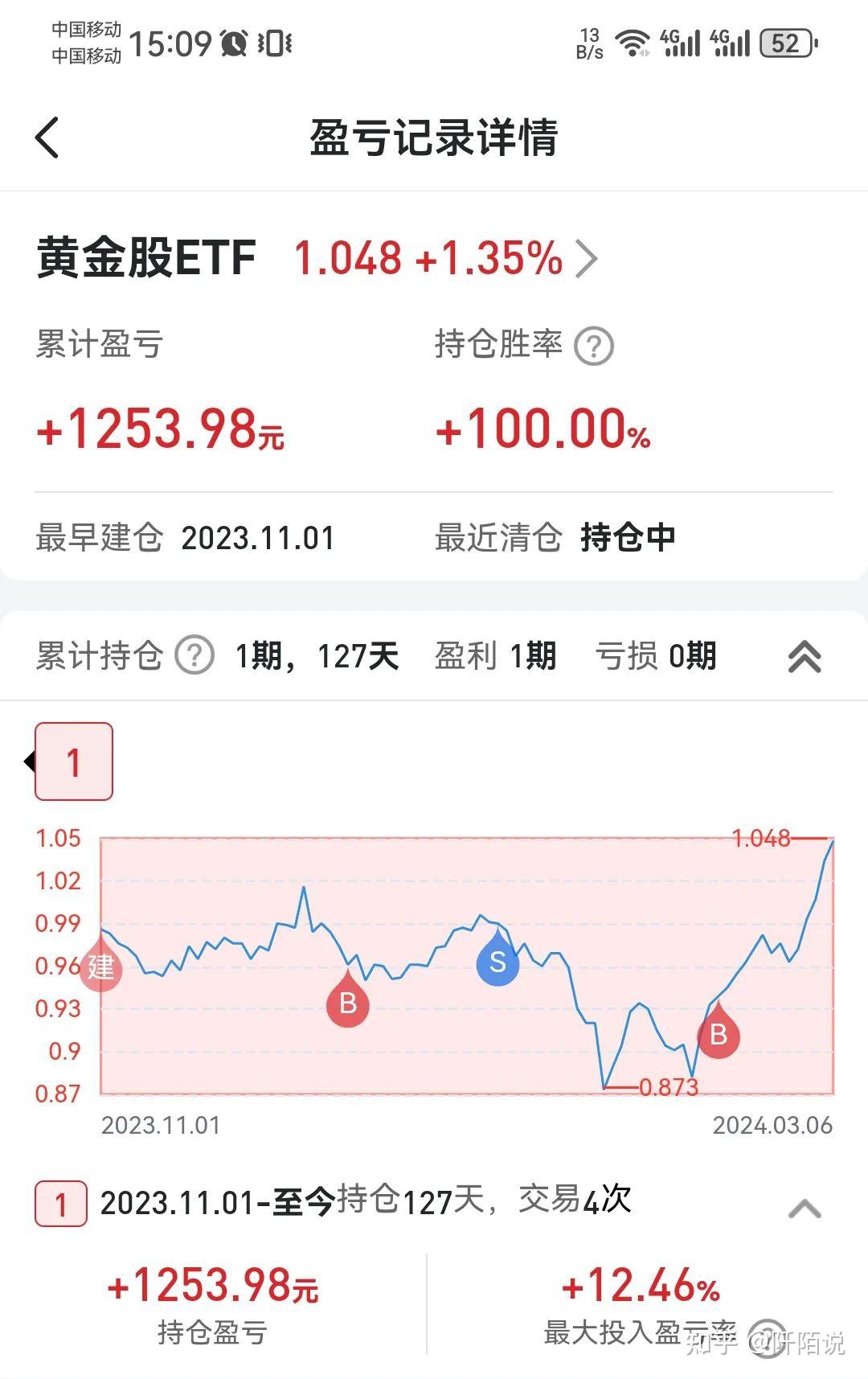Open the 持仓胜率 question mark help
This screenshot has width=868, height=1379.
(x=595, y=344)
